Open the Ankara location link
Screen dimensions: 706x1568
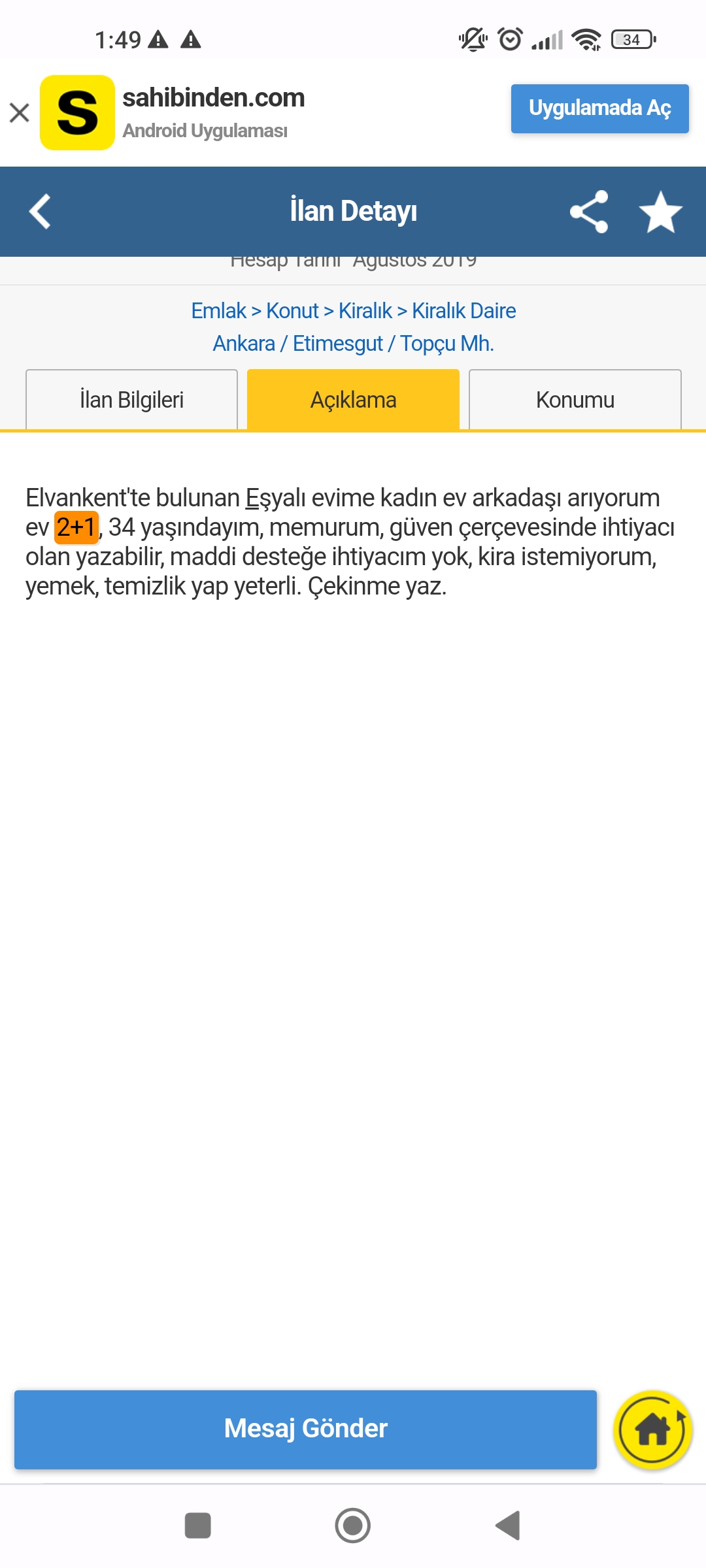(244, 343)
